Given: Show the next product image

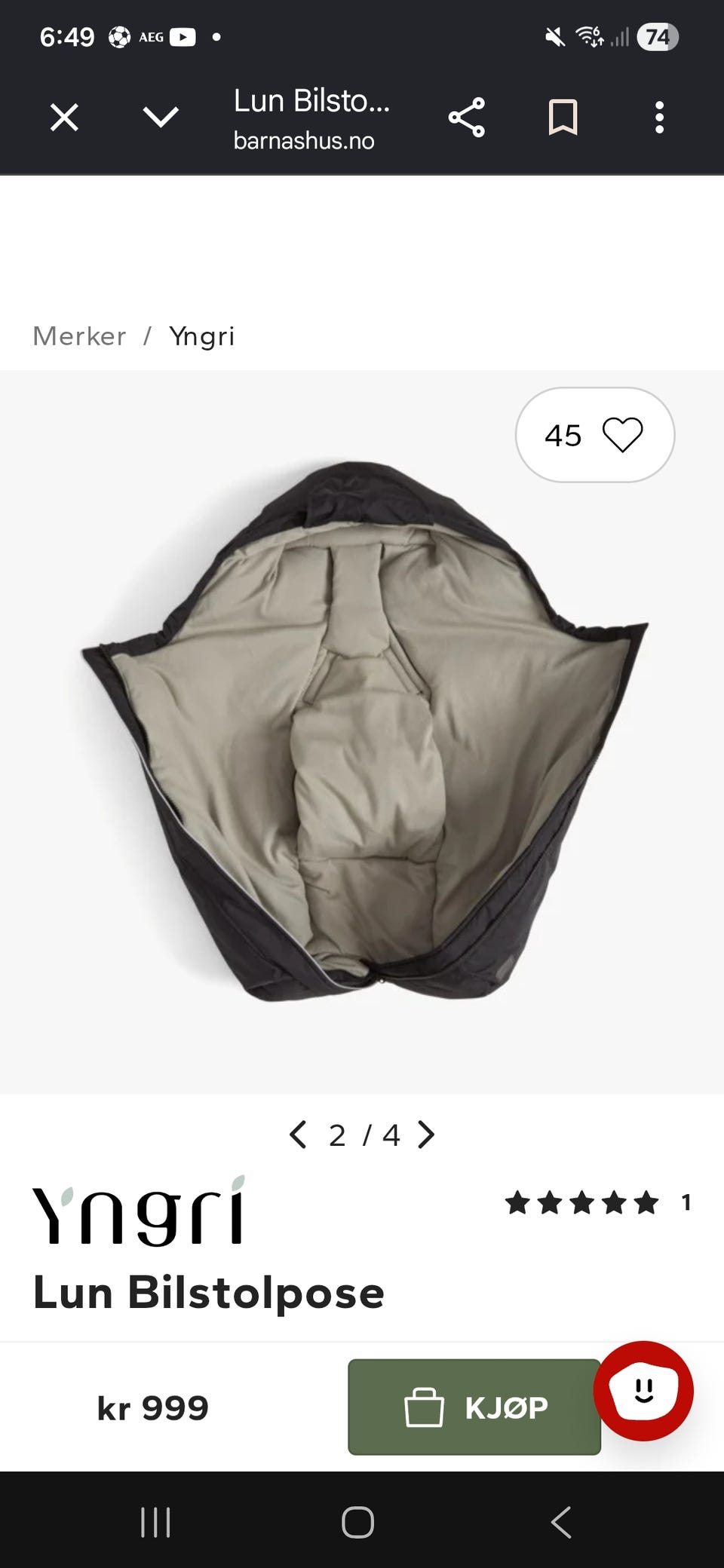Looking at the screenshot, I should (x=426, y=1135).
